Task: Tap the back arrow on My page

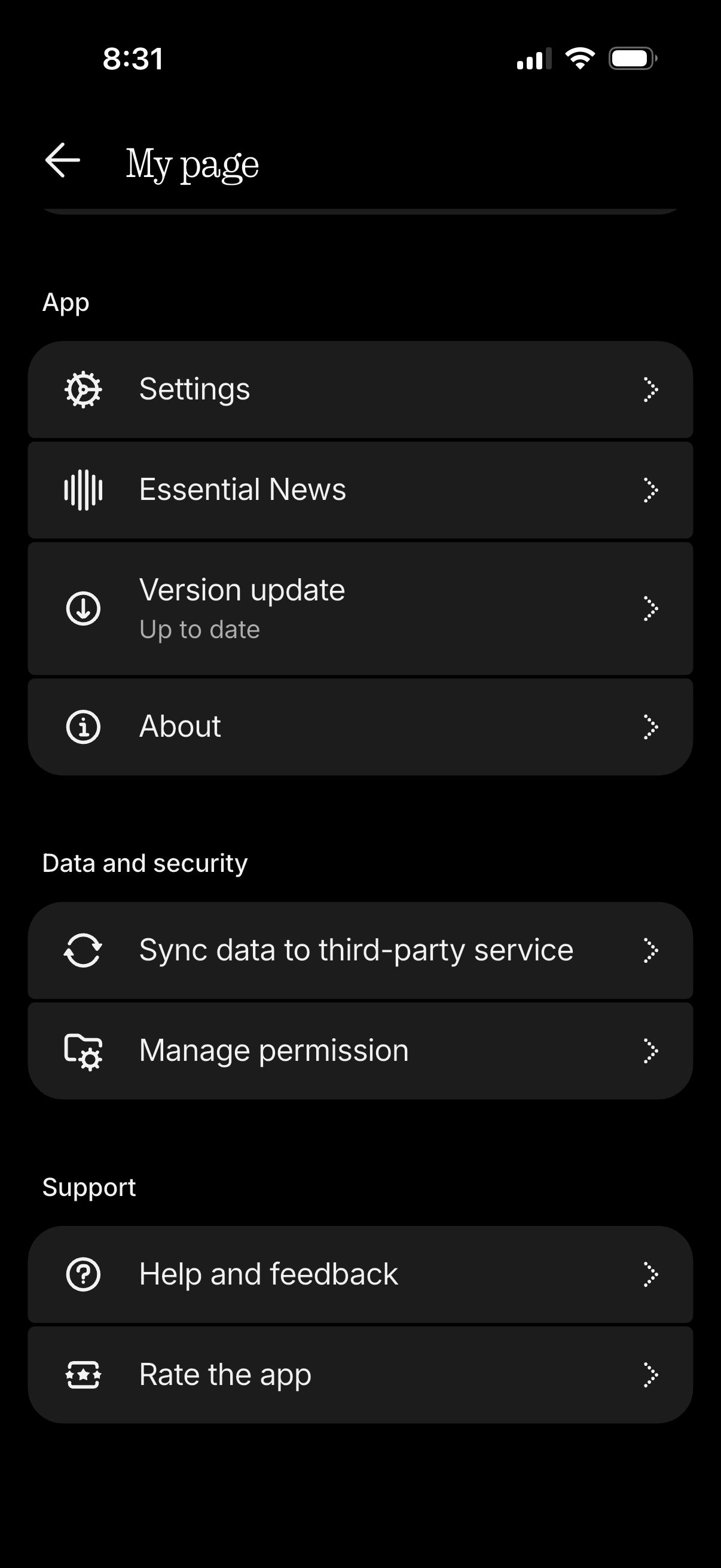Action: [x=63, y=160]
